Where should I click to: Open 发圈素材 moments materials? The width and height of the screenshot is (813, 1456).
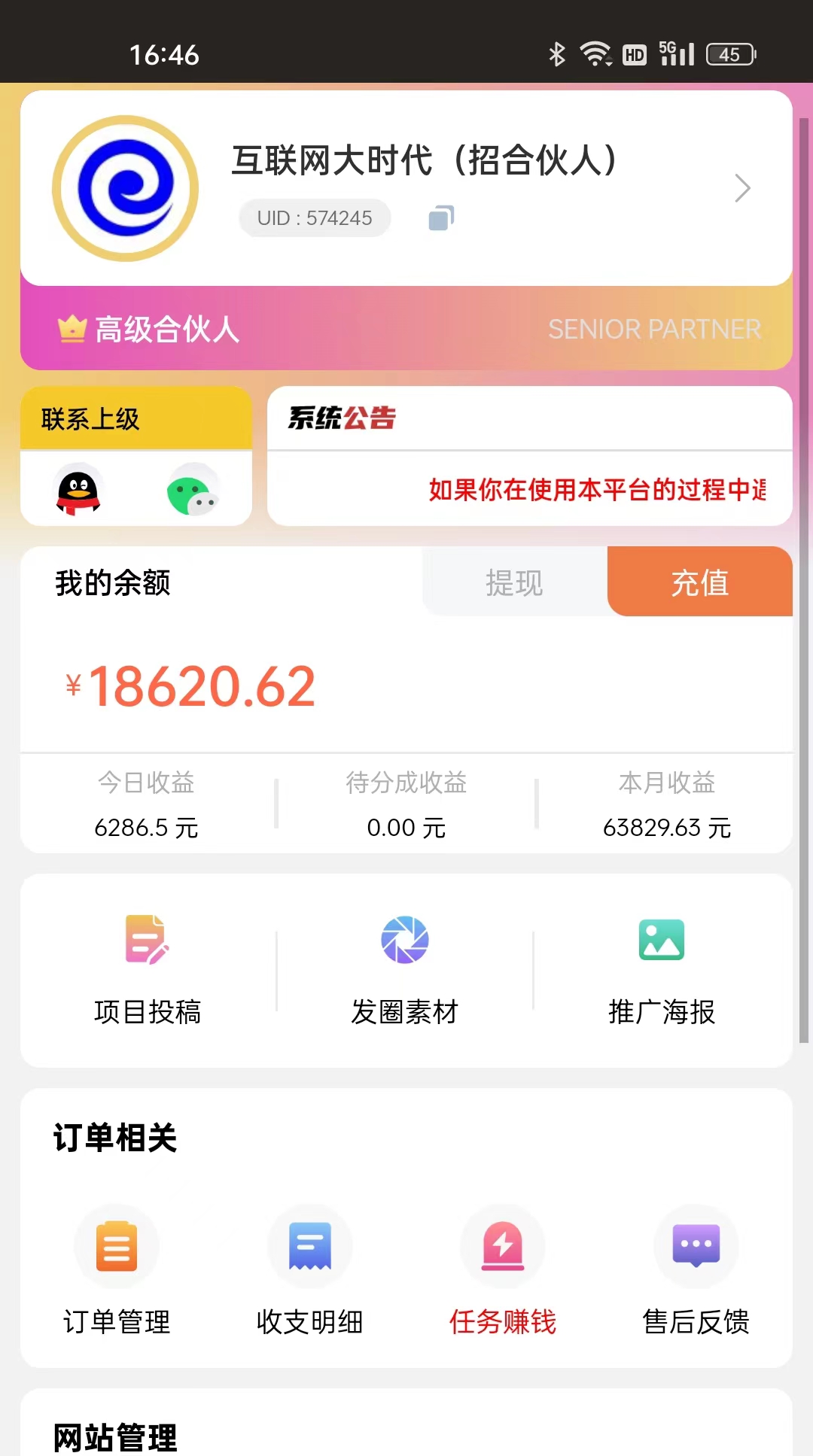pyautogui.click(x=405, y=969)
